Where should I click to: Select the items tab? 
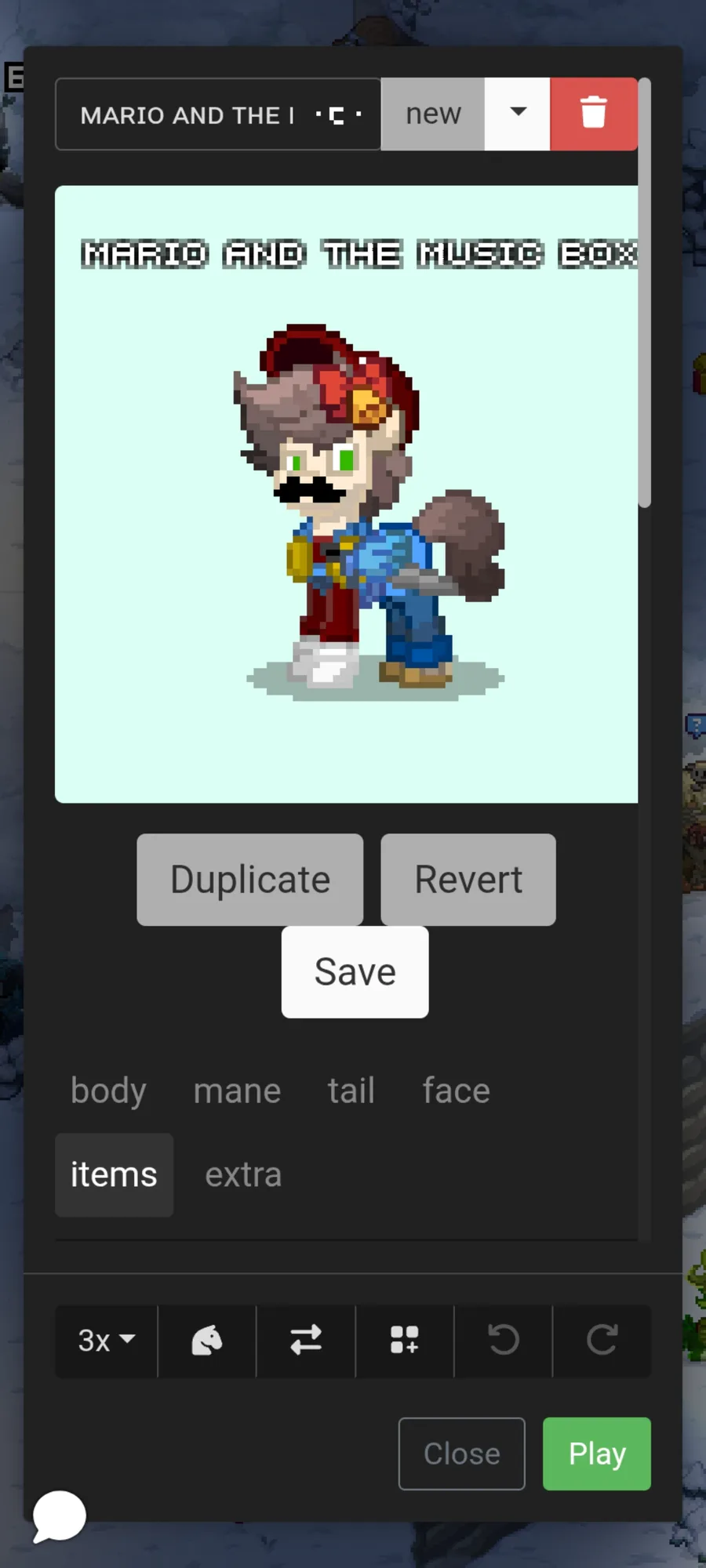click(115, 1175)
